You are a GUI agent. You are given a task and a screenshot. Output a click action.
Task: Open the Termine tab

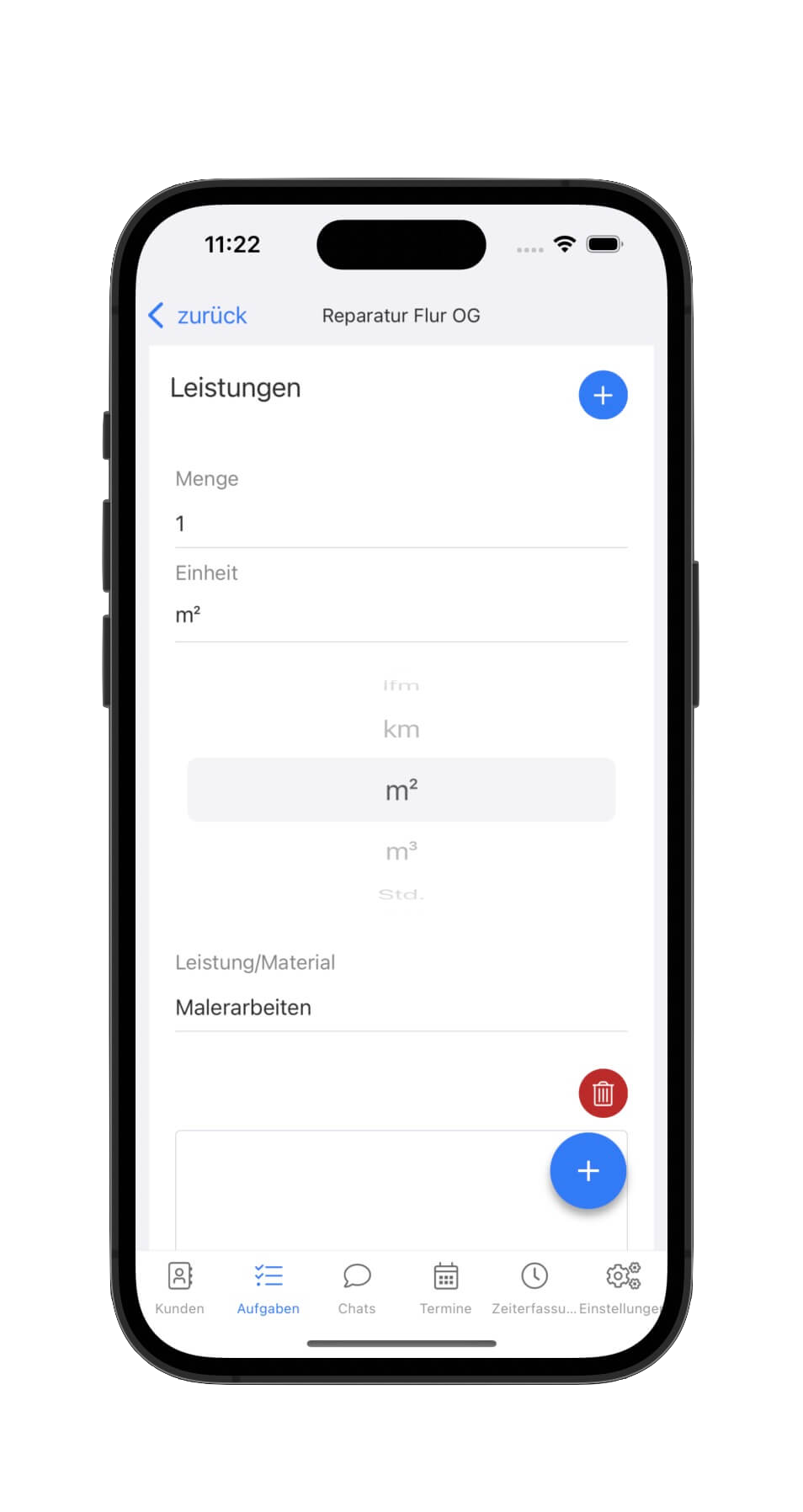click(x=445, y=1288)
